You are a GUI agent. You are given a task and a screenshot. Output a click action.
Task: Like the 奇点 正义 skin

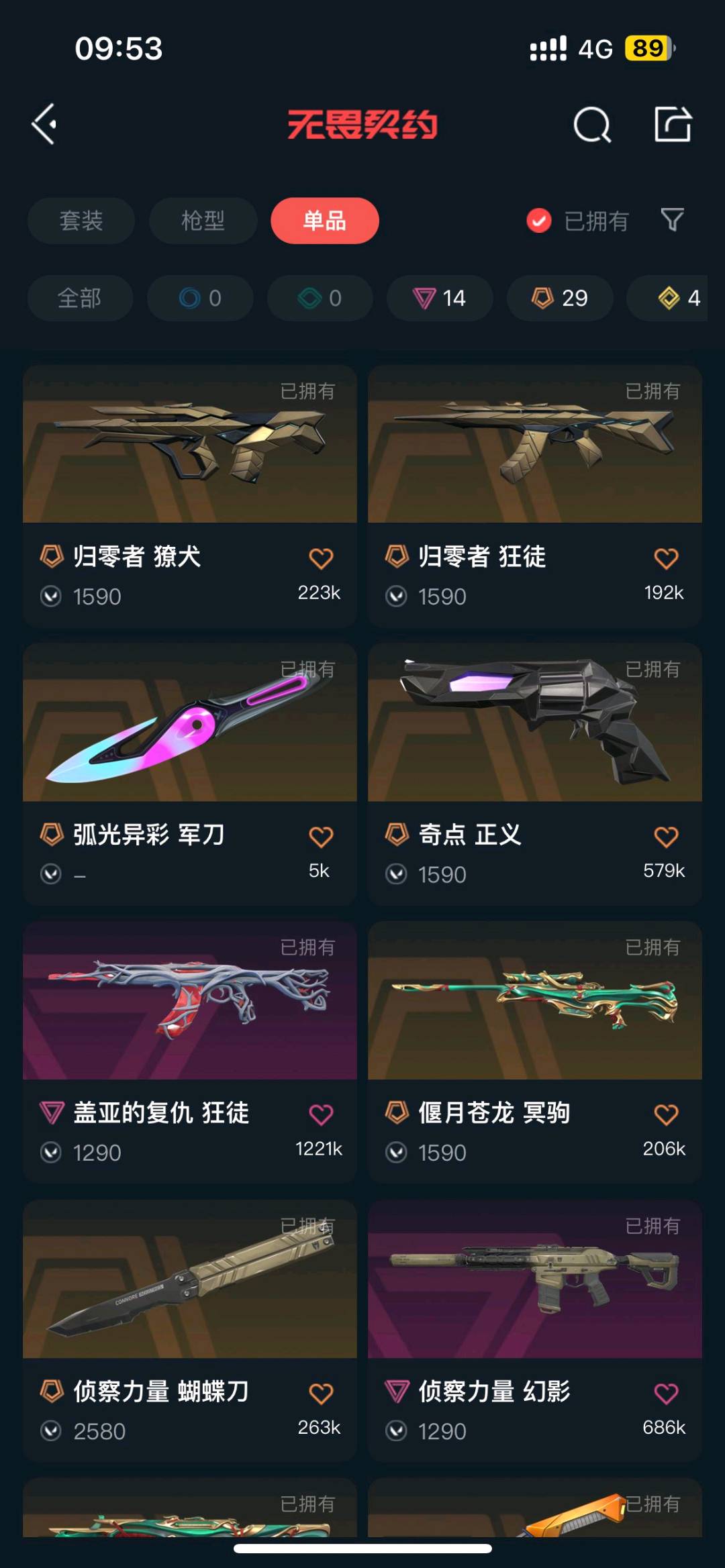click(x=666, y=837)
